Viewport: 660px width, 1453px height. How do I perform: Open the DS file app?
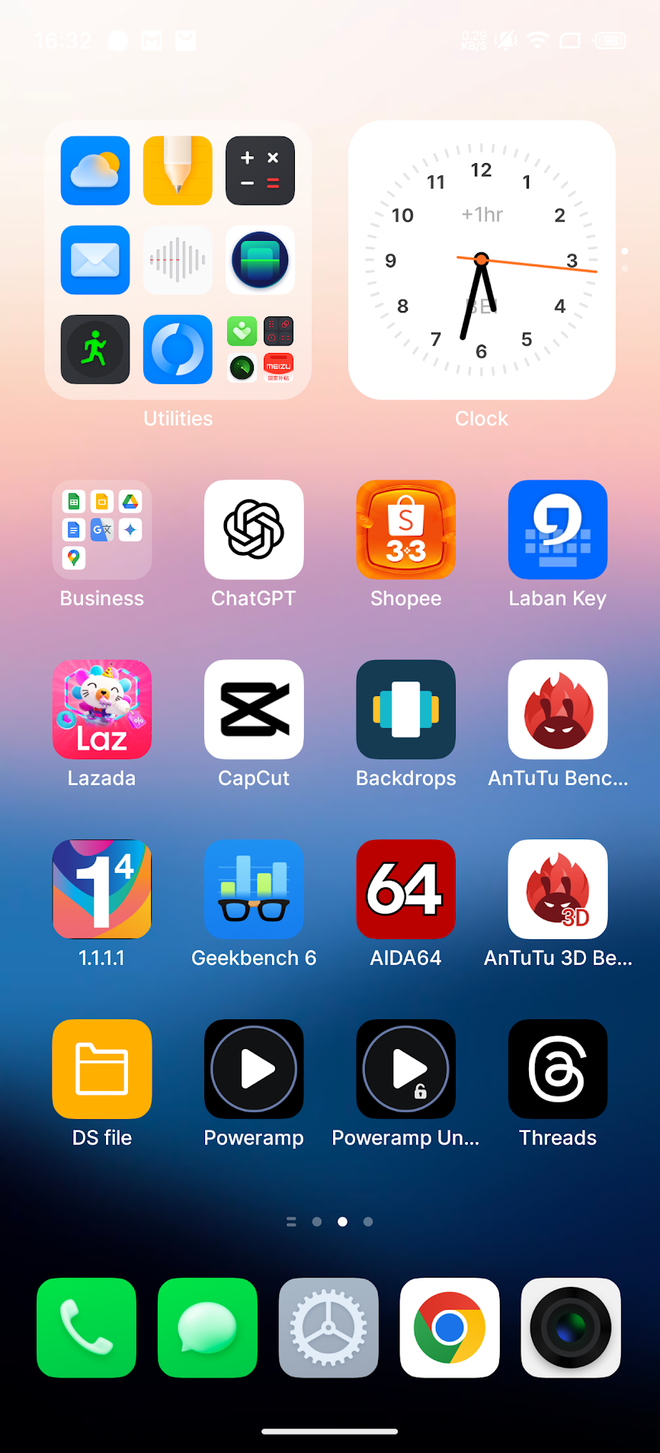(x=102, y=1069)
